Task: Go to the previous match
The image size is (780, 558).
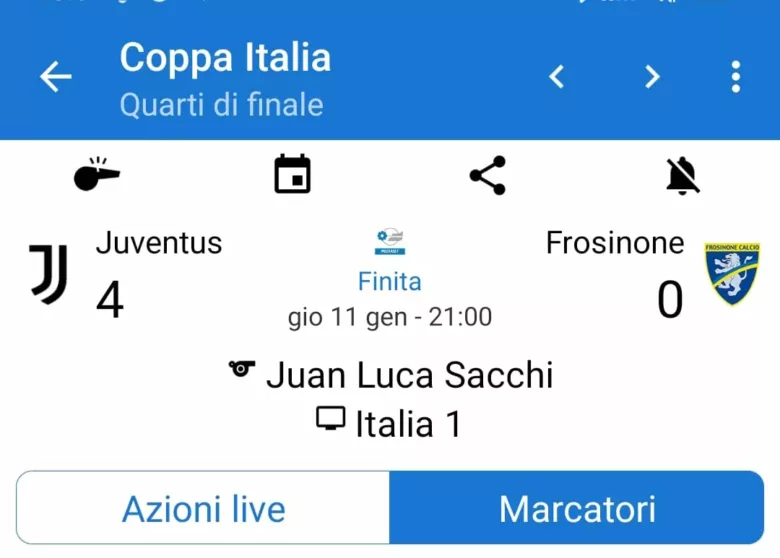Action: (x=557, y=77)
